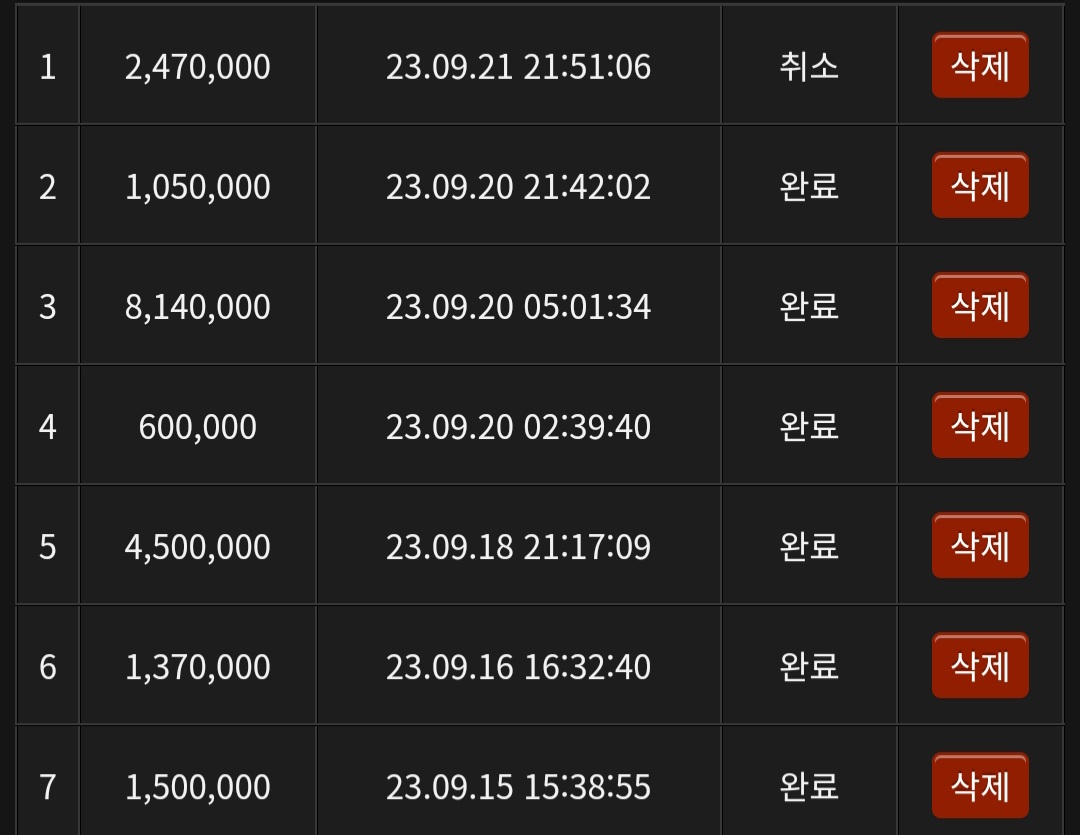Delete row 2 with amount 1,050,000
1080x835 pixels.
point(979,185)
